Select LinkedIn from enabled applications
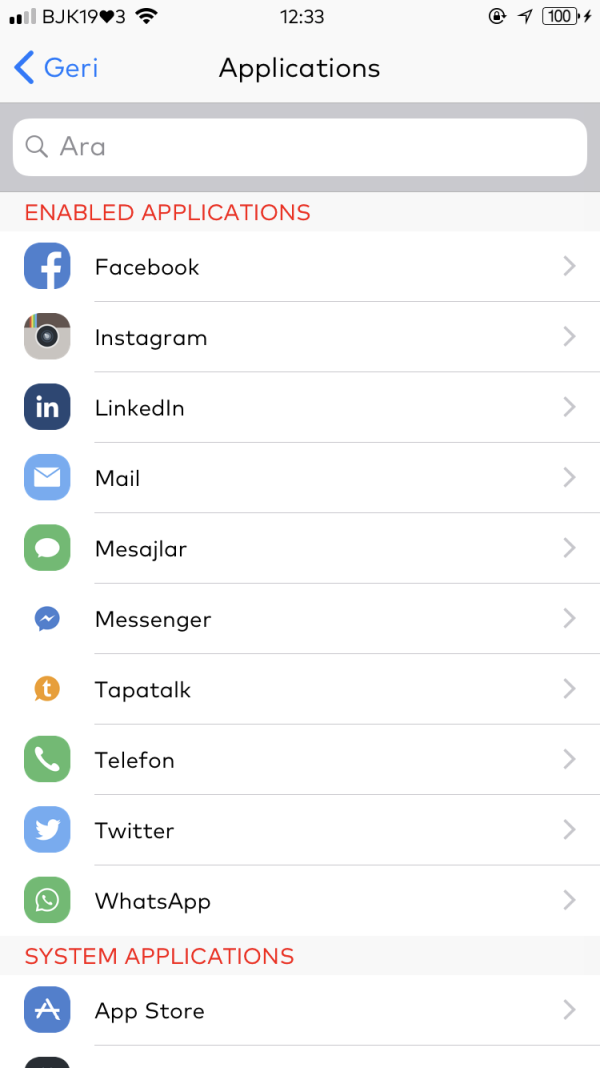Screen dimensions: 600x1068 300,408
